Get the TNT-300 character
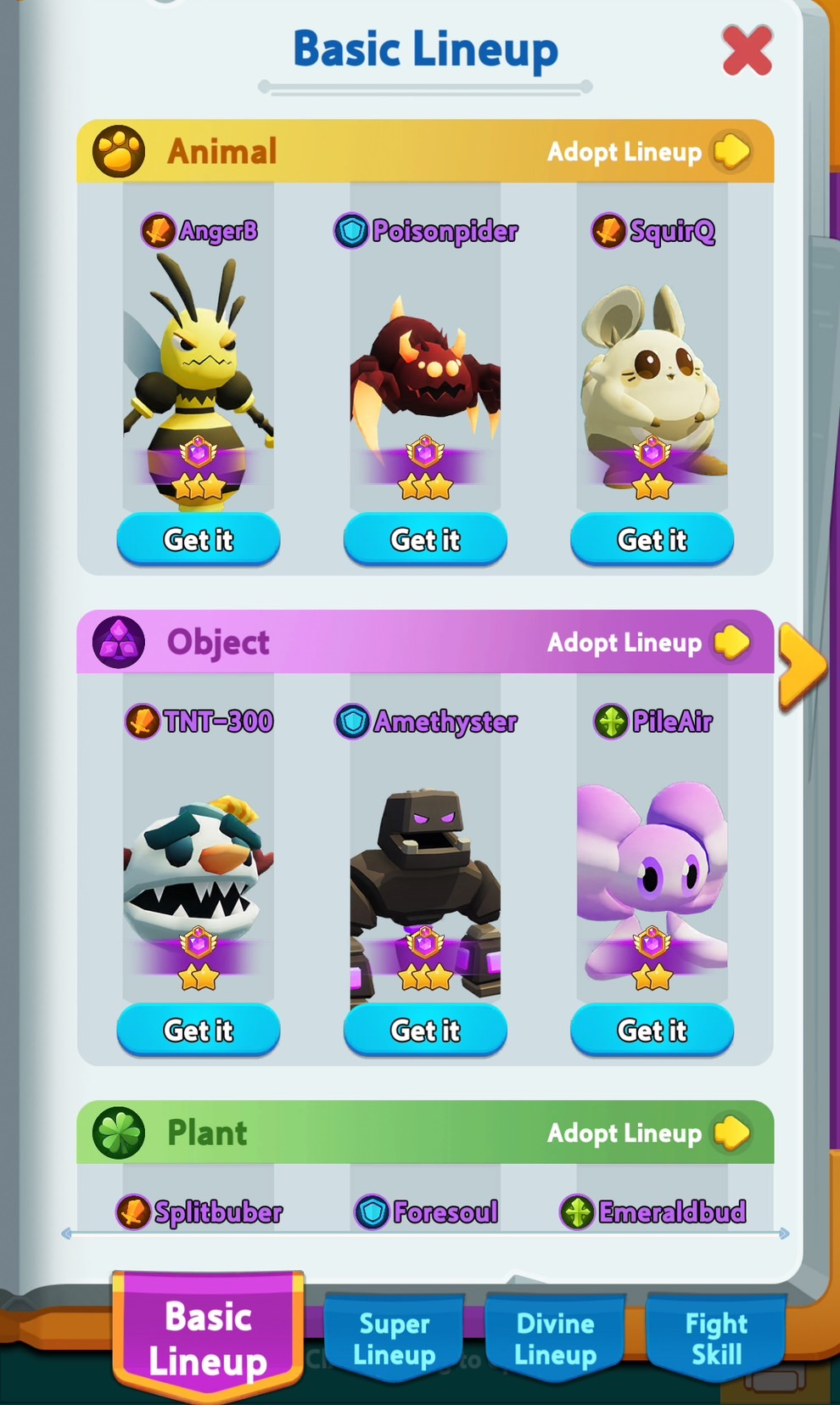840x1405 pixels. pyautogui.click(x=199, y=1030)
